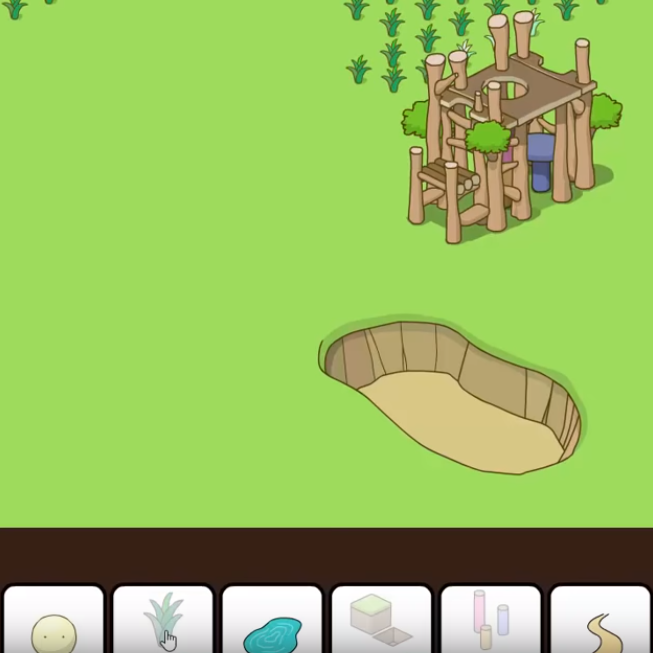Viewport: 653px width, 653px height.
Task: Open the pastel pillars building tool
Action: pos(490,622)
